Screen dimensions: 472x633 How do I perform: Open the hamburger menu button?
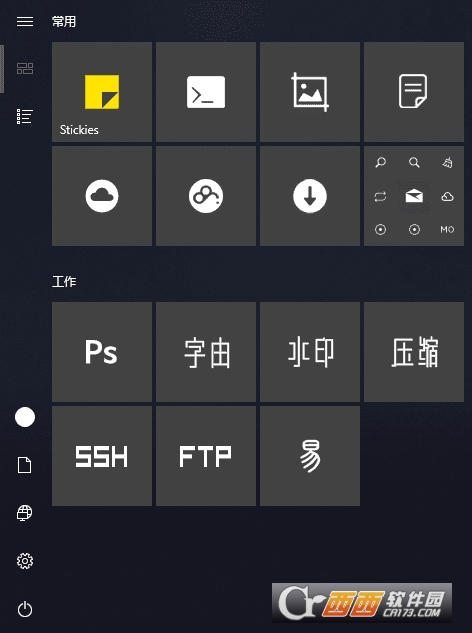point(25,21)
